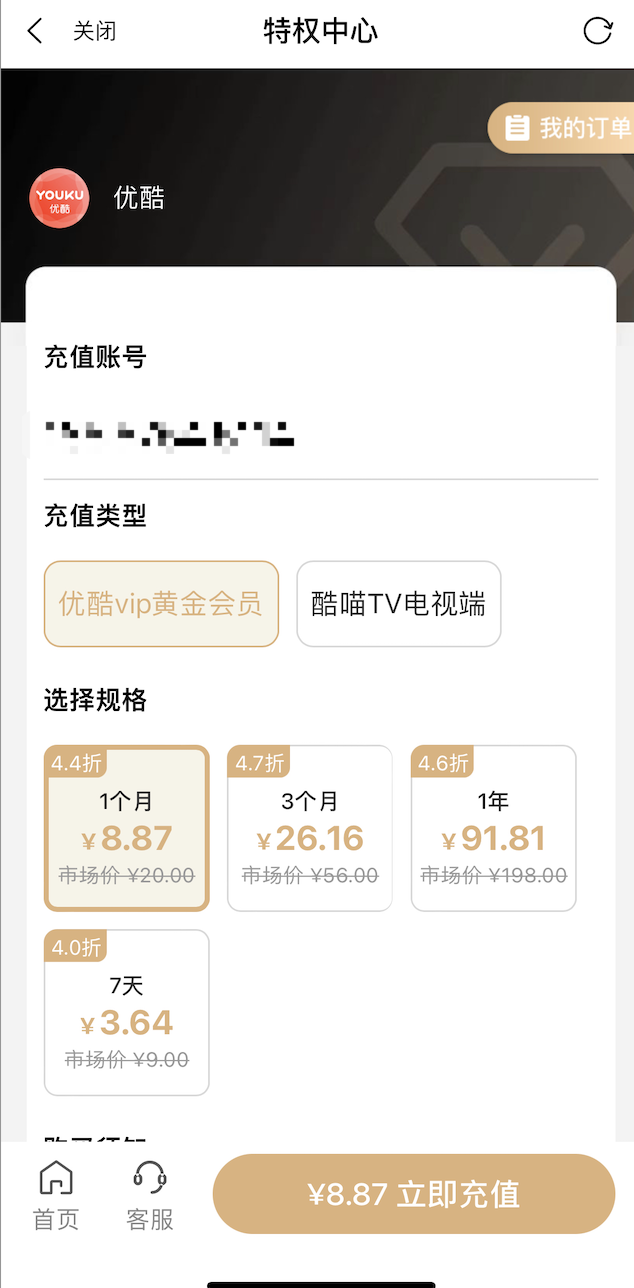The image size is (634, 1288).
Task: Contact 客服 customer service
Action: [x=150, y=1196]
